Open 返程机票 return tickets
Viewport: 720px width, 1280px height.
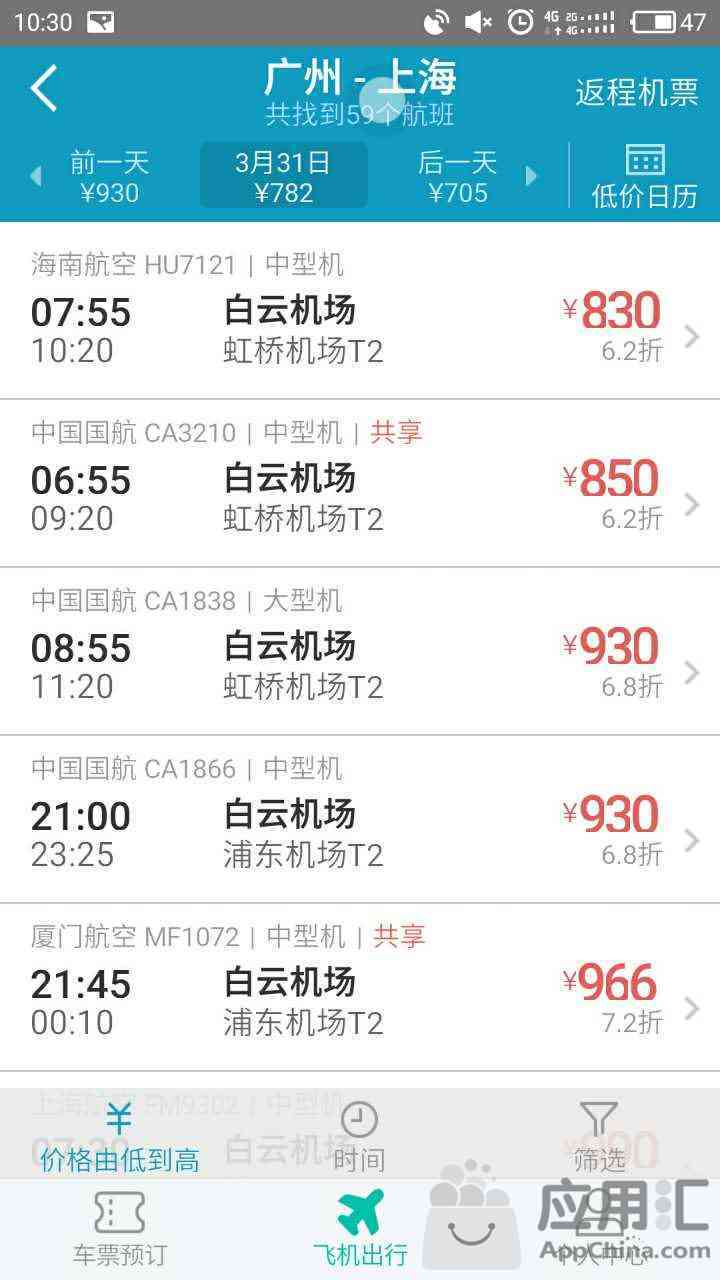click(636, 92)
